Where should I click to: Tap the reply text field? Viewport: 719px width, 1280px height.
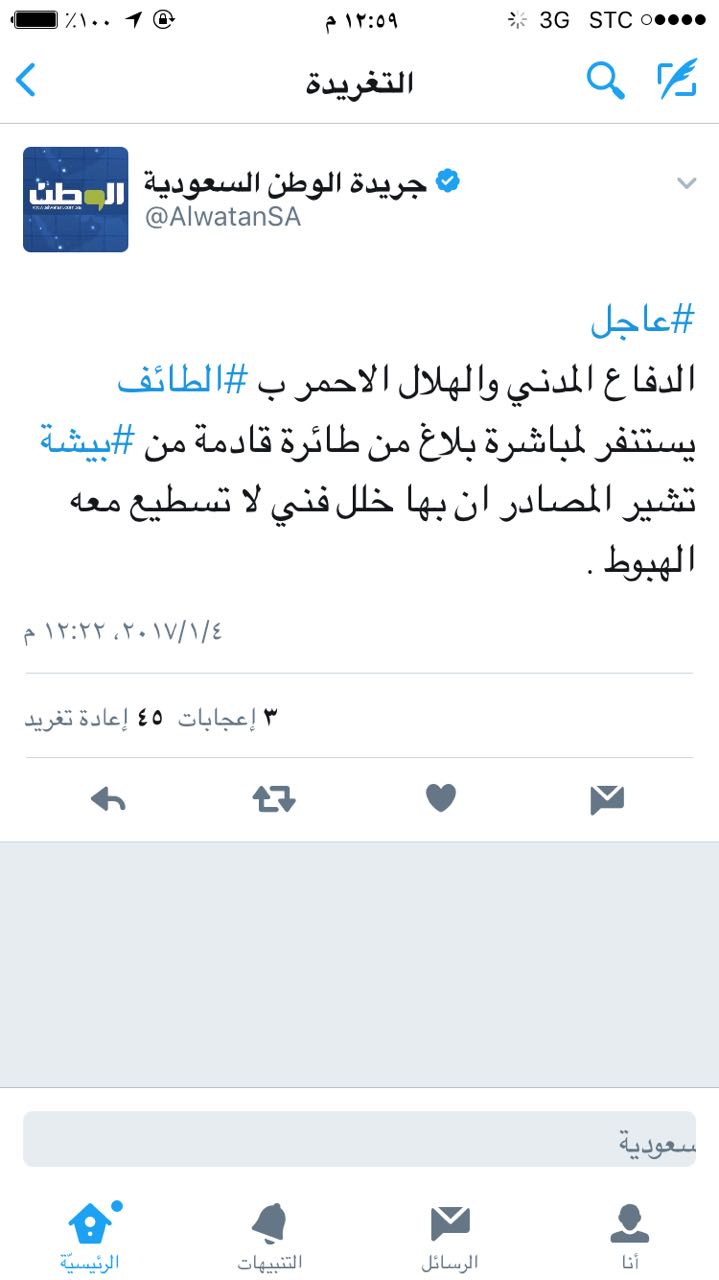tap(359, 1138)
